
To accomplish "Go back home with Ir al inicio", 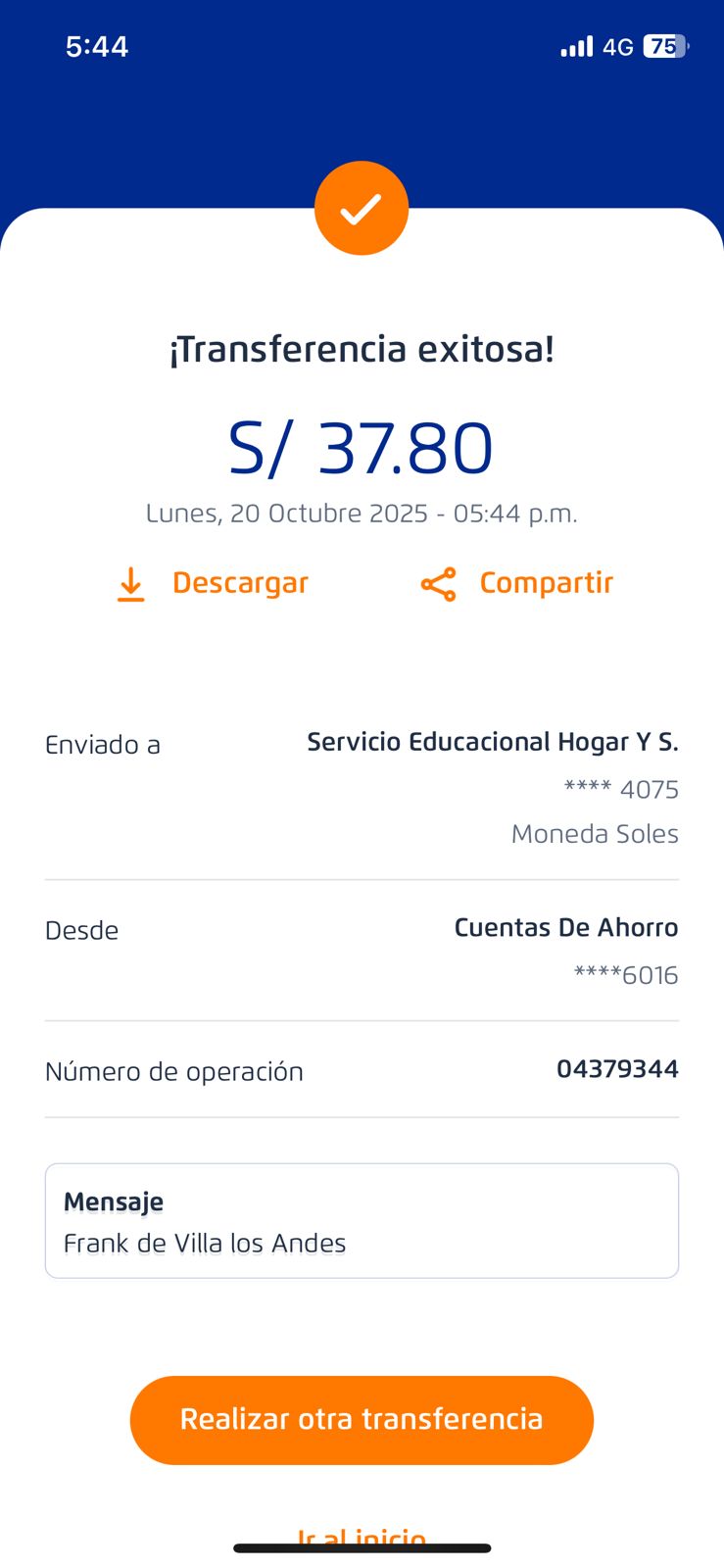I will coord(362,1536).
